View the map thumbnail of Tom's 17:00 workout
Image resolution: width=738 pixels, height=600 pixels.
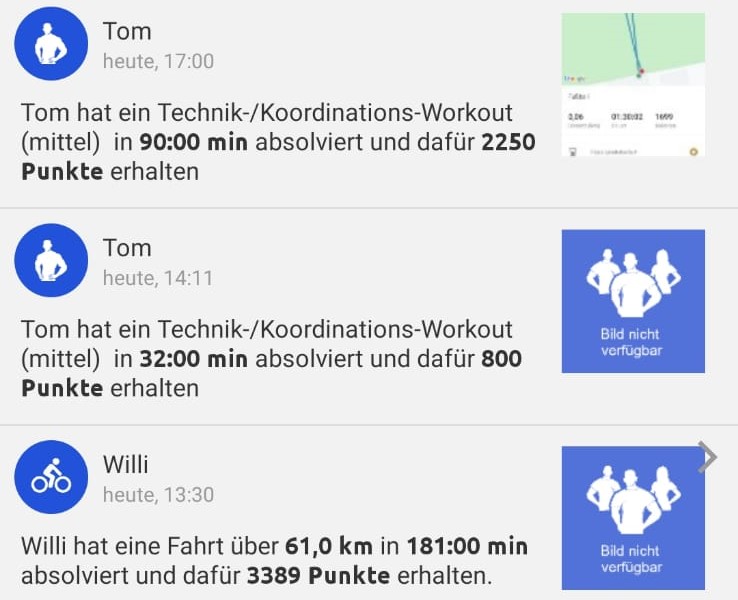coord(633,84)
